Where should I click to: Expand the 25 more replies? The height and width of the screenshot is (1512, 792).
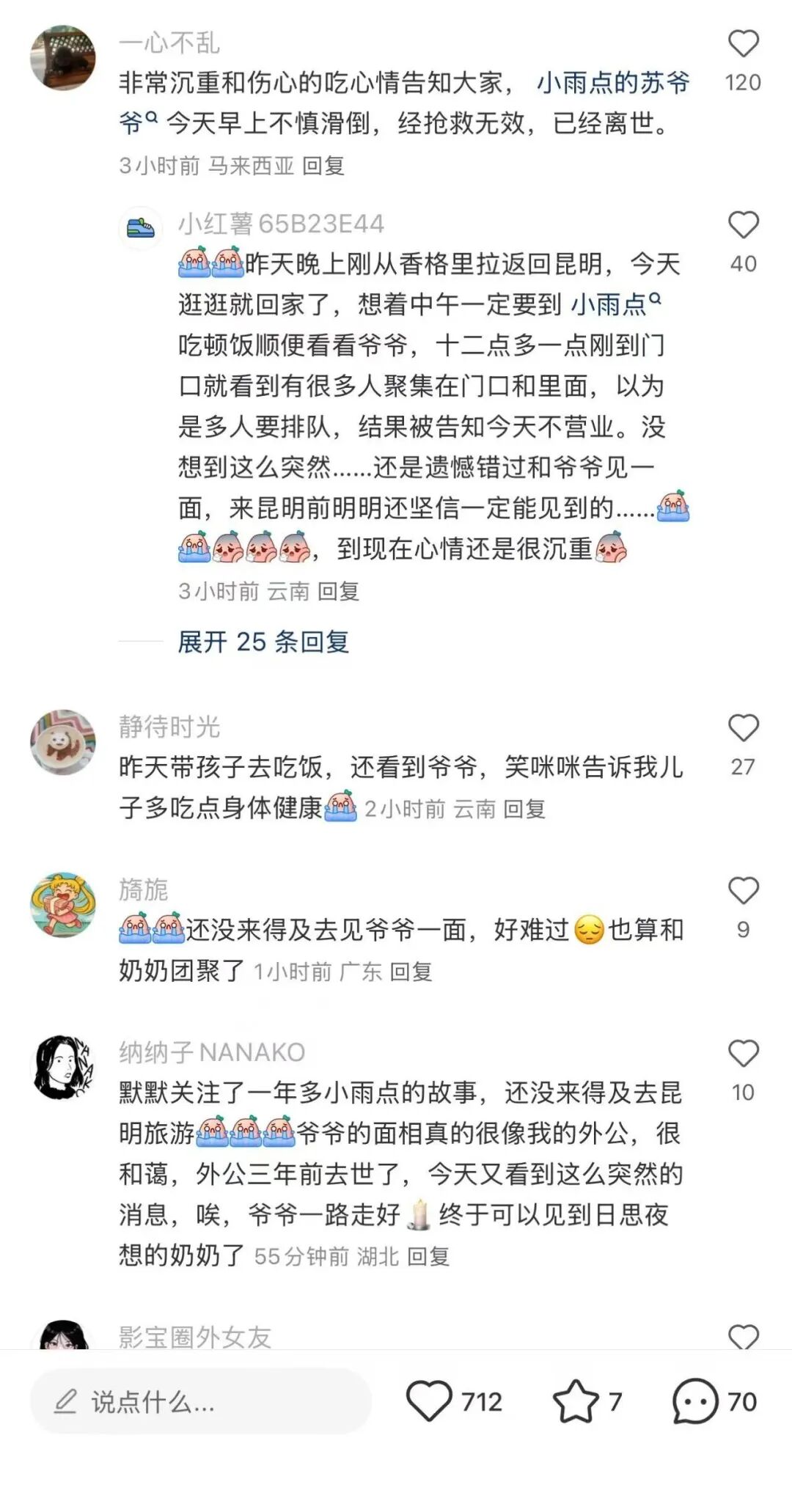[263, 642]
